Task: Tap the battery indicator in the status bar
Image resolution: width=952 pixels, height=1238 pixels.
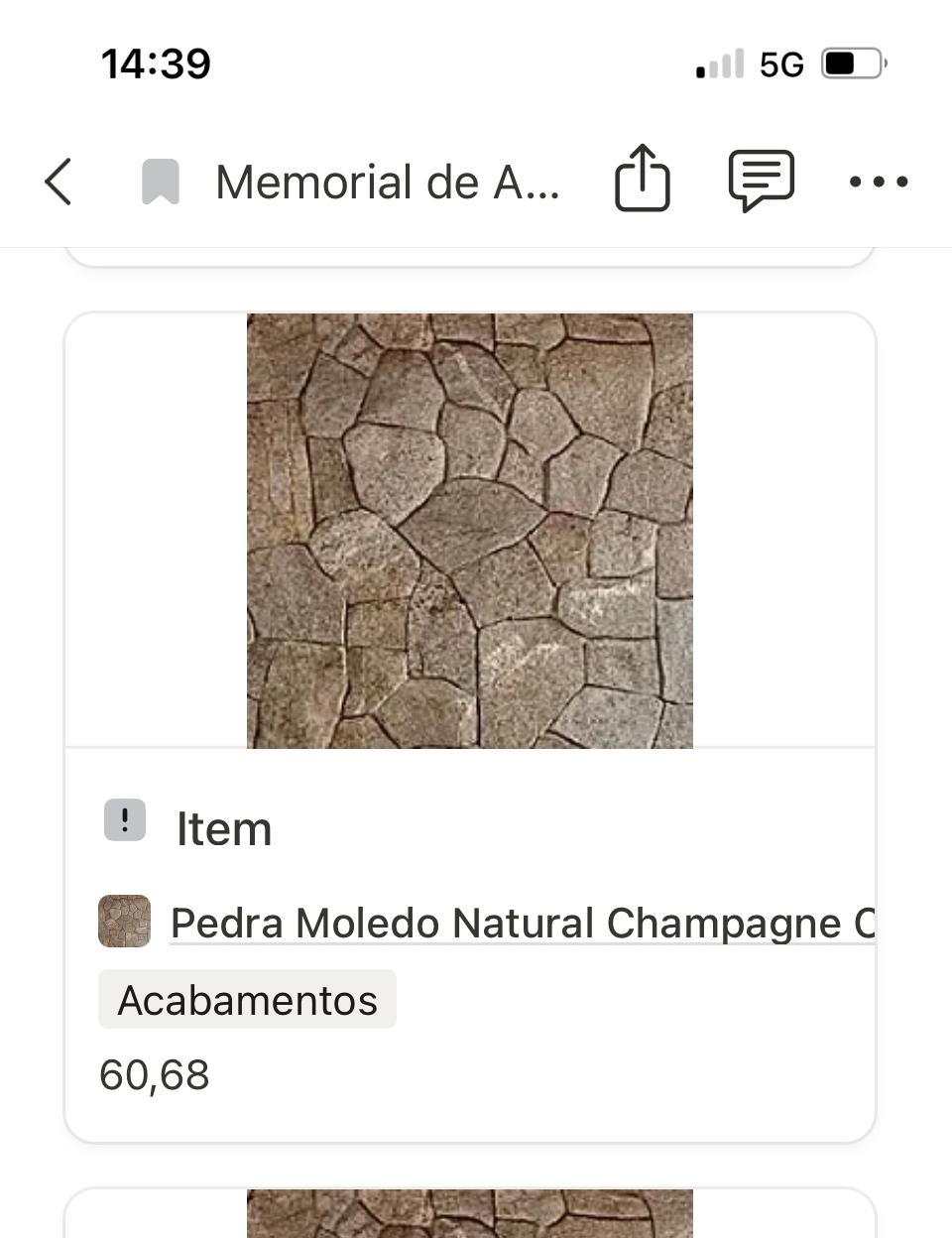Action: tap(848, 62)
